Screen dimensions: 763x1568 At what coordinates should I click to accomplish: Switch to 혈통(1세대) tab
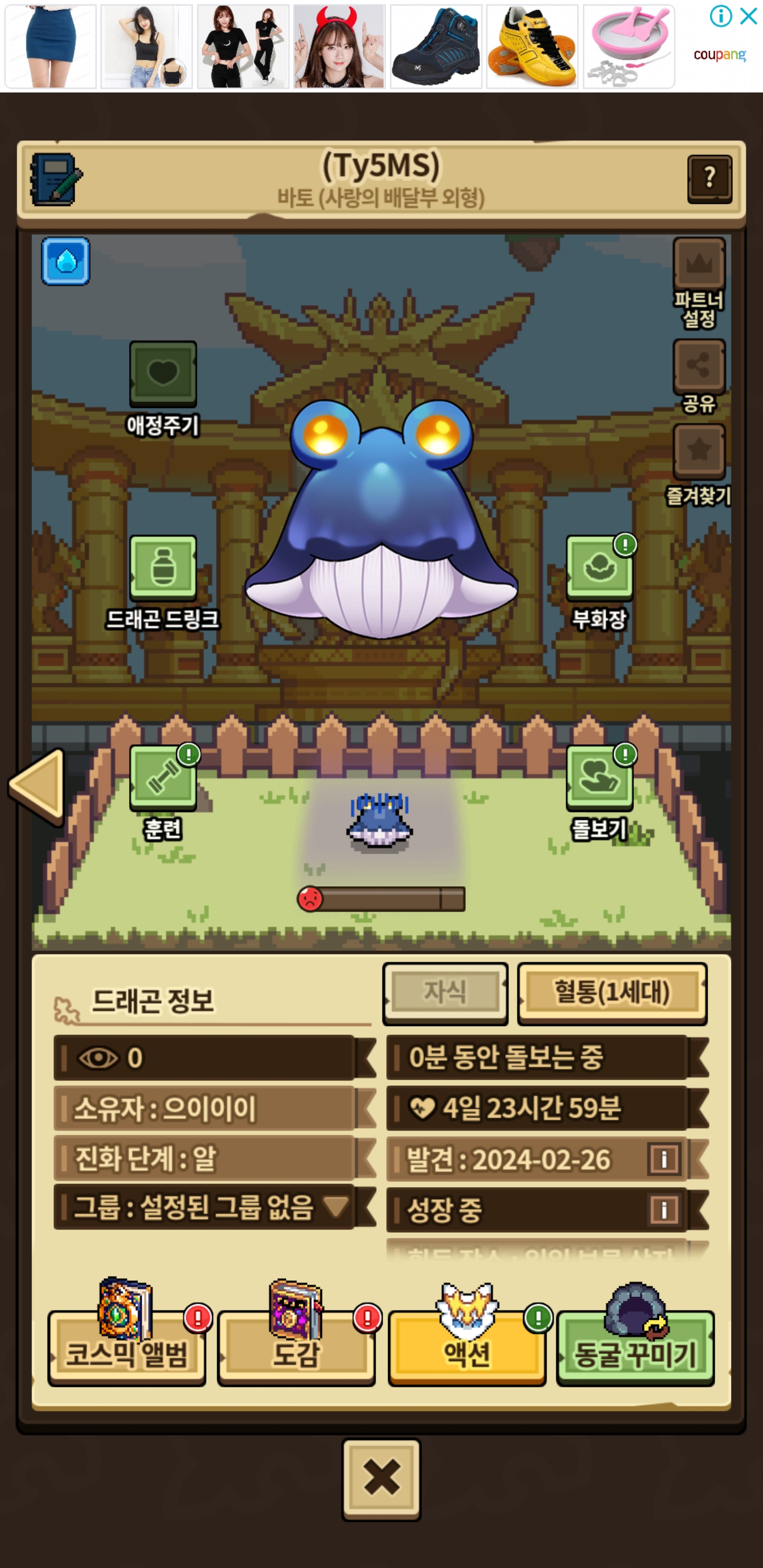tap(611, 993)
